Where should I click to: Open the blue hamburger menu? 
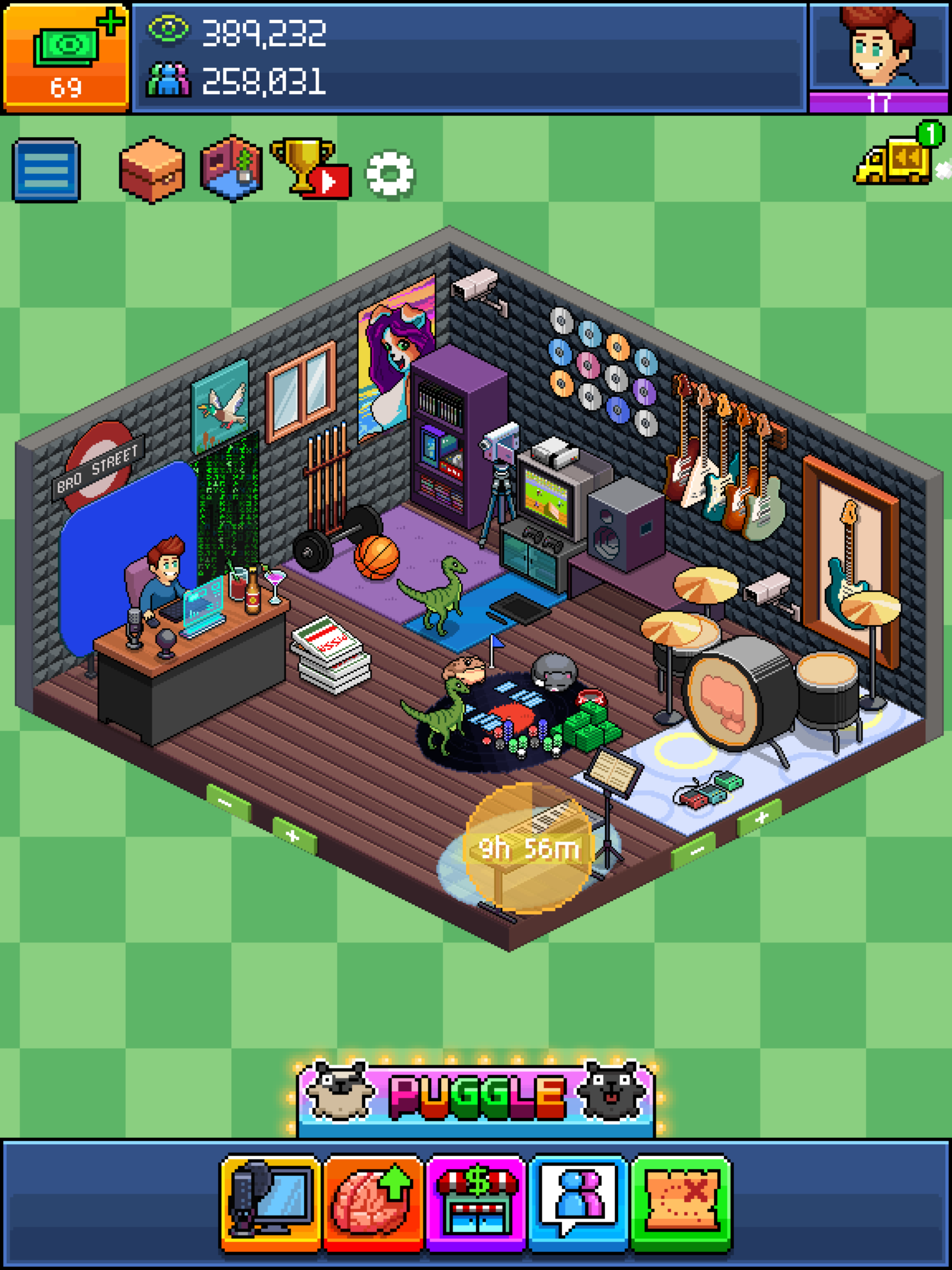coord(46,170)
